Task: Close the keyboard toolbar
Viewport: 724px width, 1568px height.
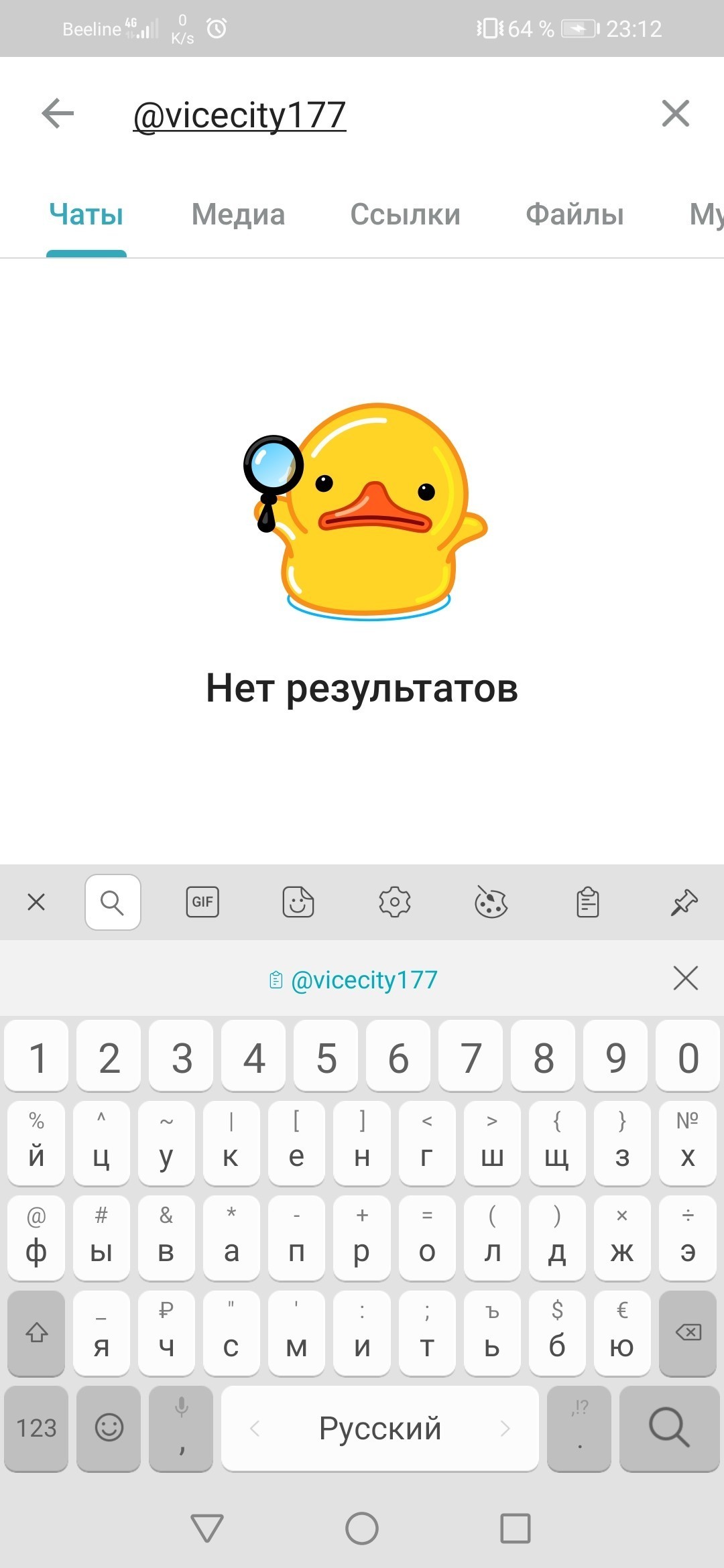Action: [36, 902]
